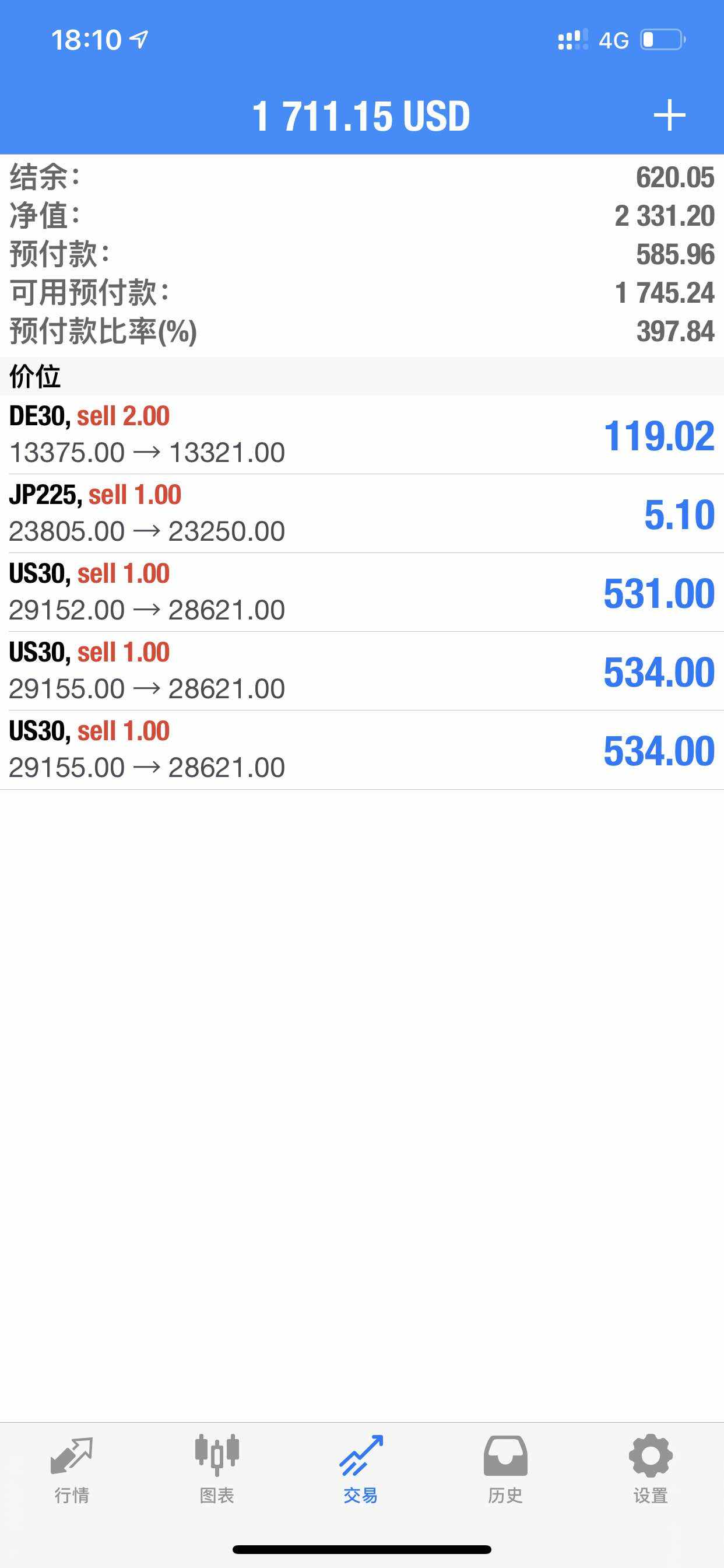Expand the DE30 sell 2.00 position
This screenshot has width=724, height=1568.
[x=362, y=435]
